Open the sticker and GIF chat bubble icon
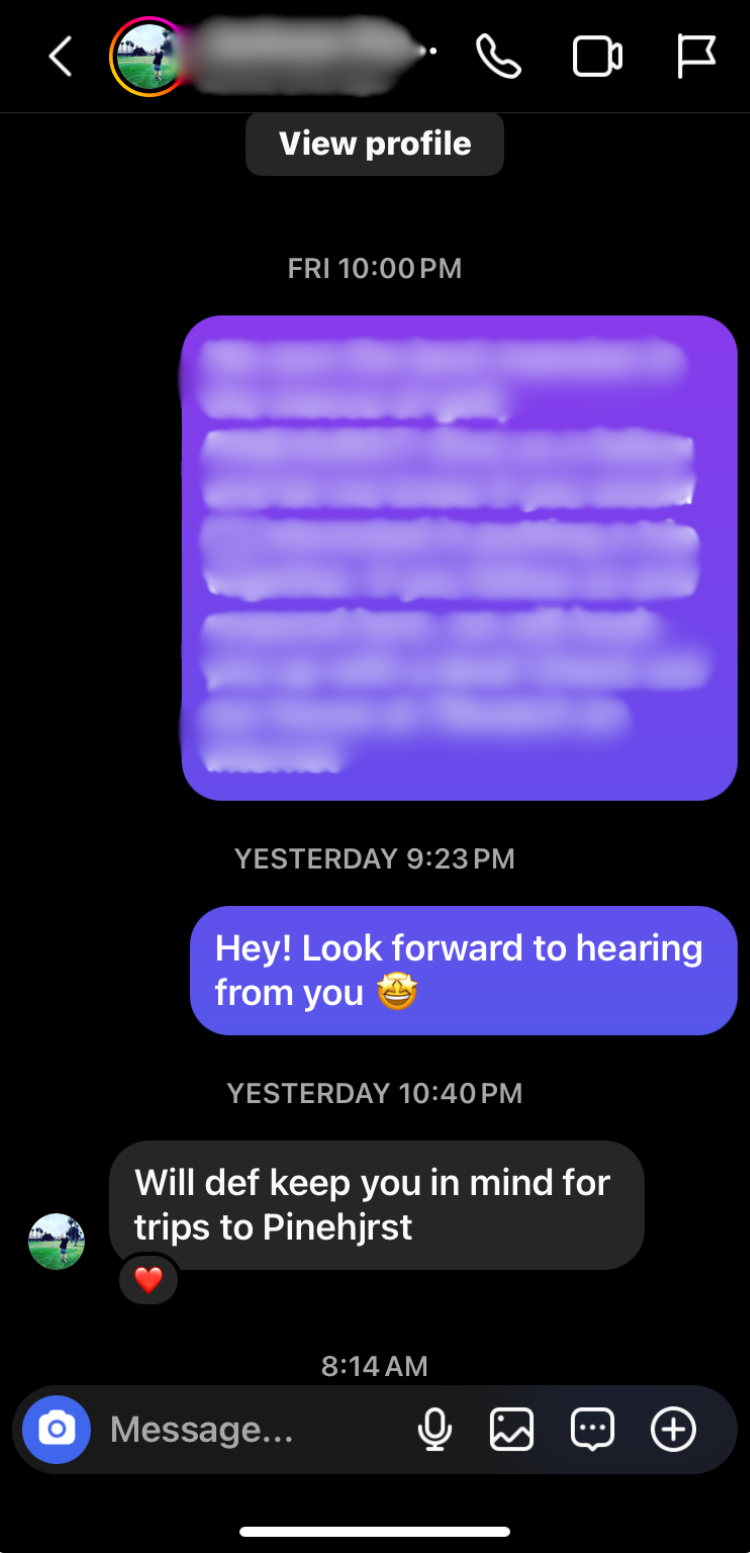Screen dimensions: 750x1553 pos(592,1430)
